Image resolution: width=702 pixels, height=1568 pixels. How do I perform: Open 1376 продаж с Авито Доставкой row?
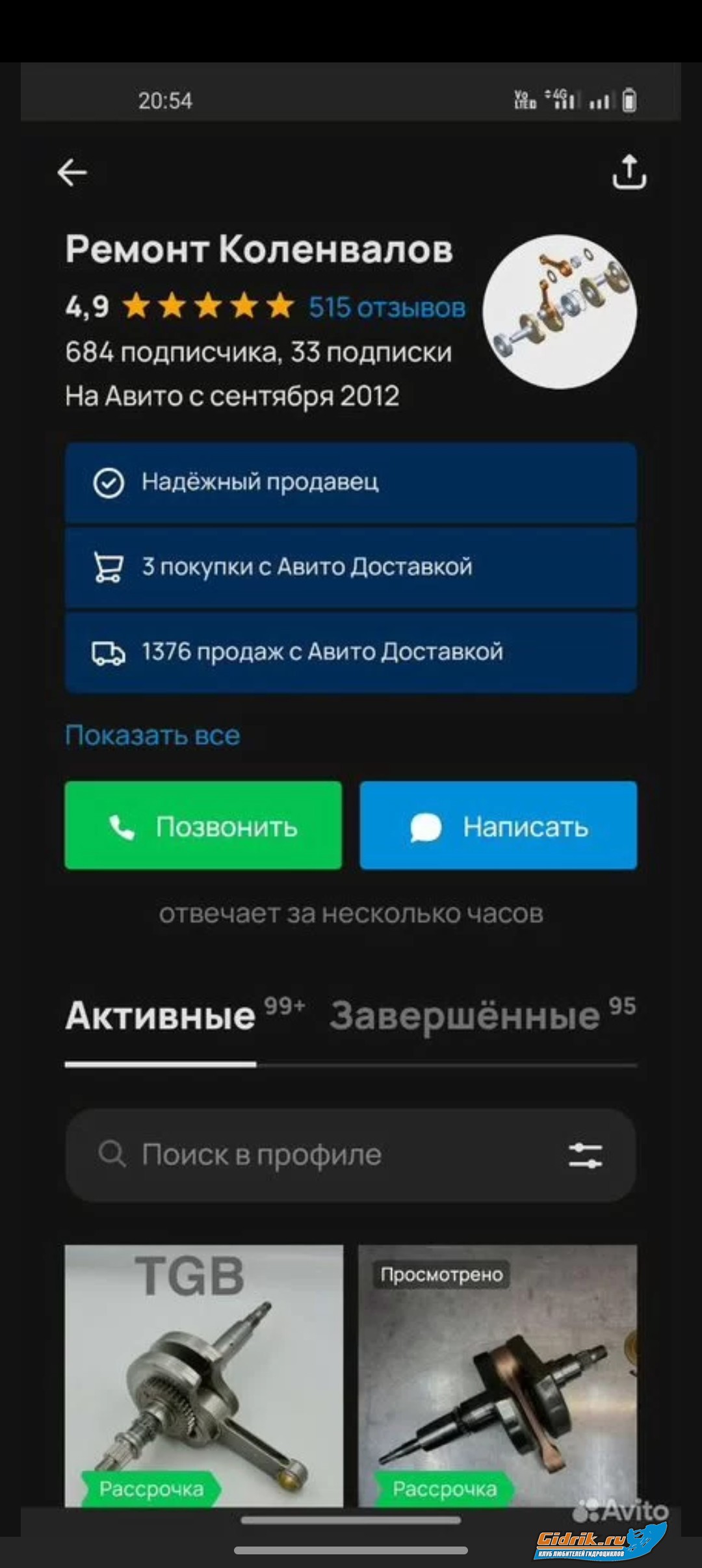tap(351, 652)
